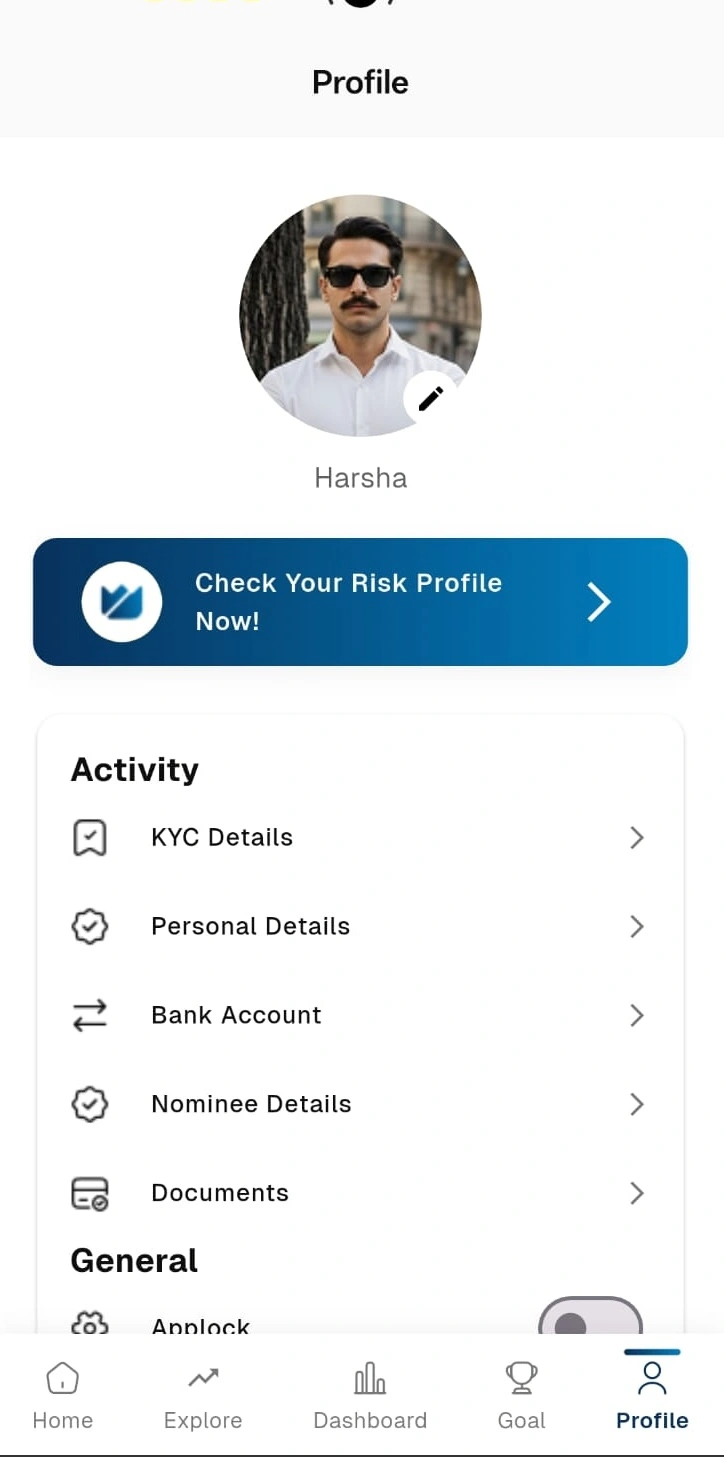Go to Documents
The image size is (724, 1457).
360,1193
